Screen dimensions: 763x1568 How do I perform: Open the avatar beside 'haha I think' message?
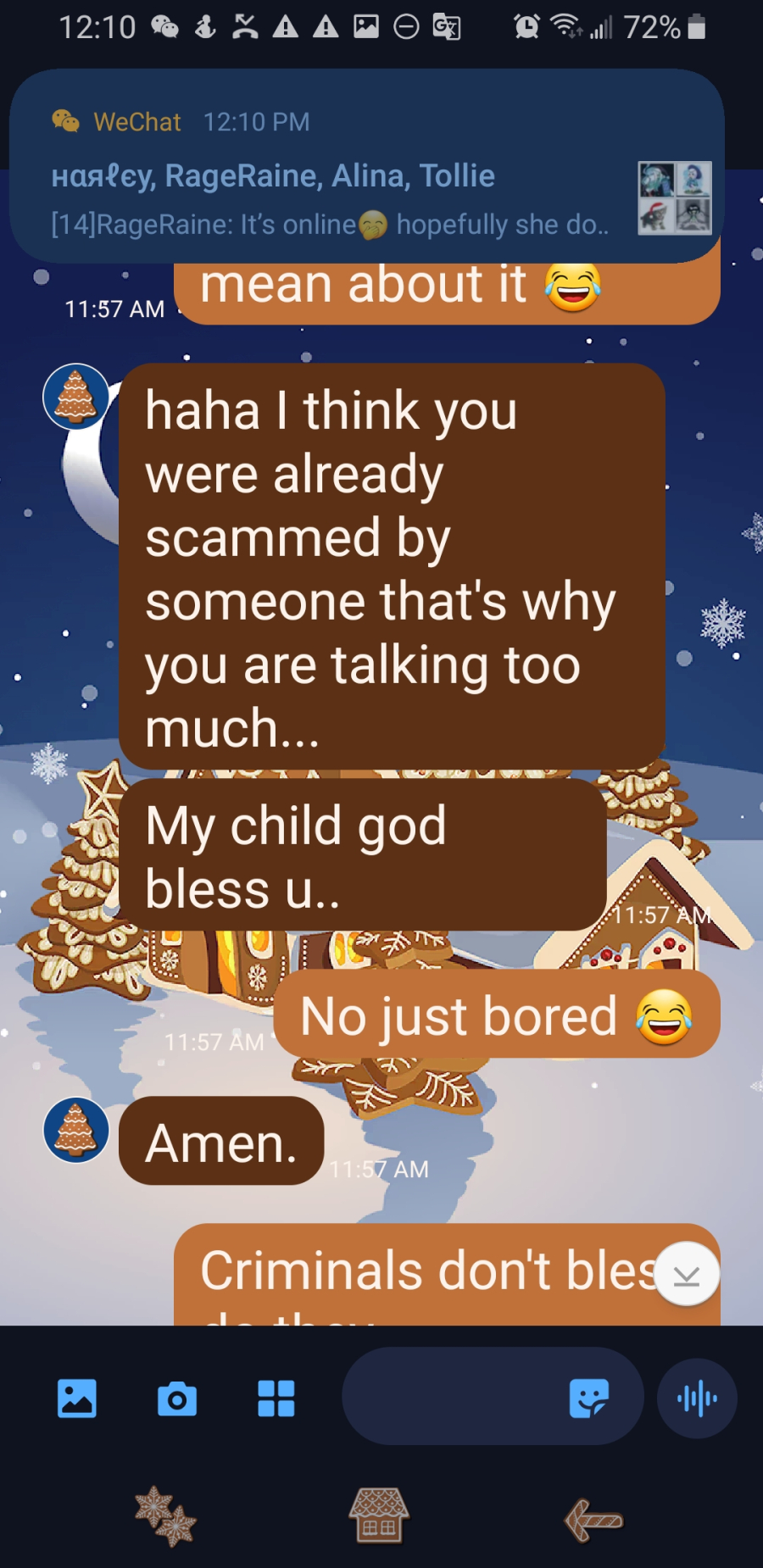76,397
